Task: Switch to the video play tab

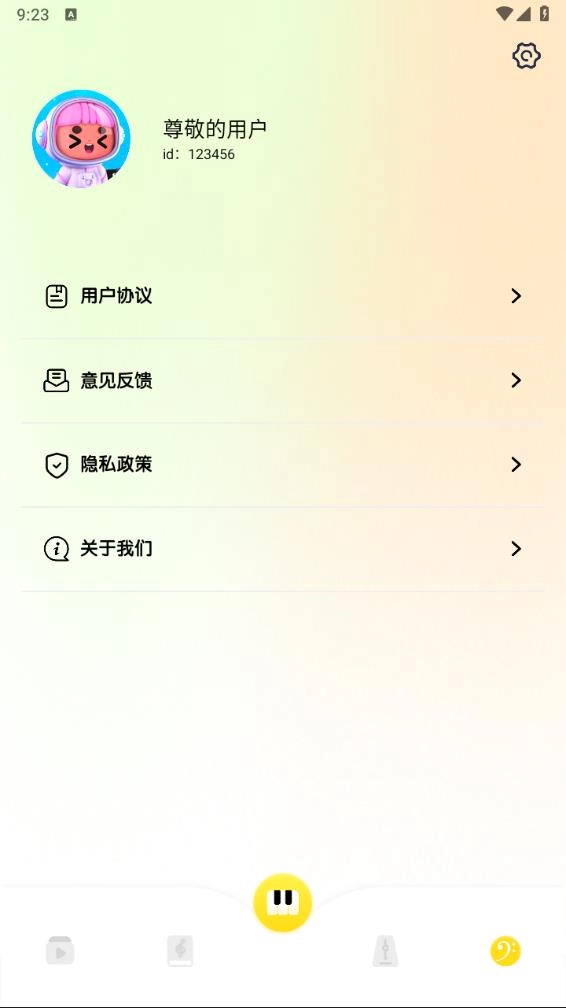Action: pyautogui.click(x=60, y=950)
